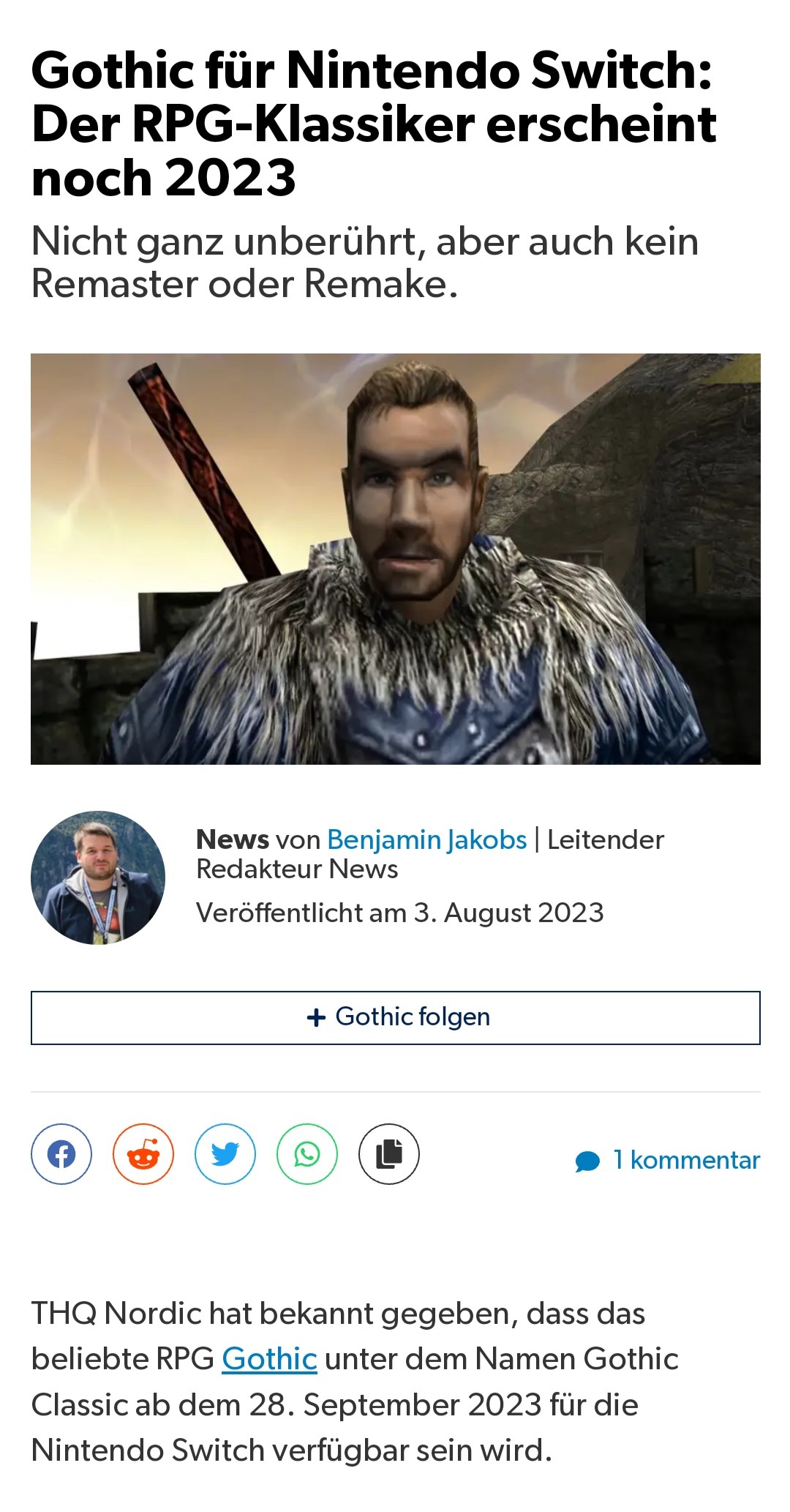Screen dimensions: 790x1512
Task: Share article on Twitter
Action: (x=225, y=1154)
